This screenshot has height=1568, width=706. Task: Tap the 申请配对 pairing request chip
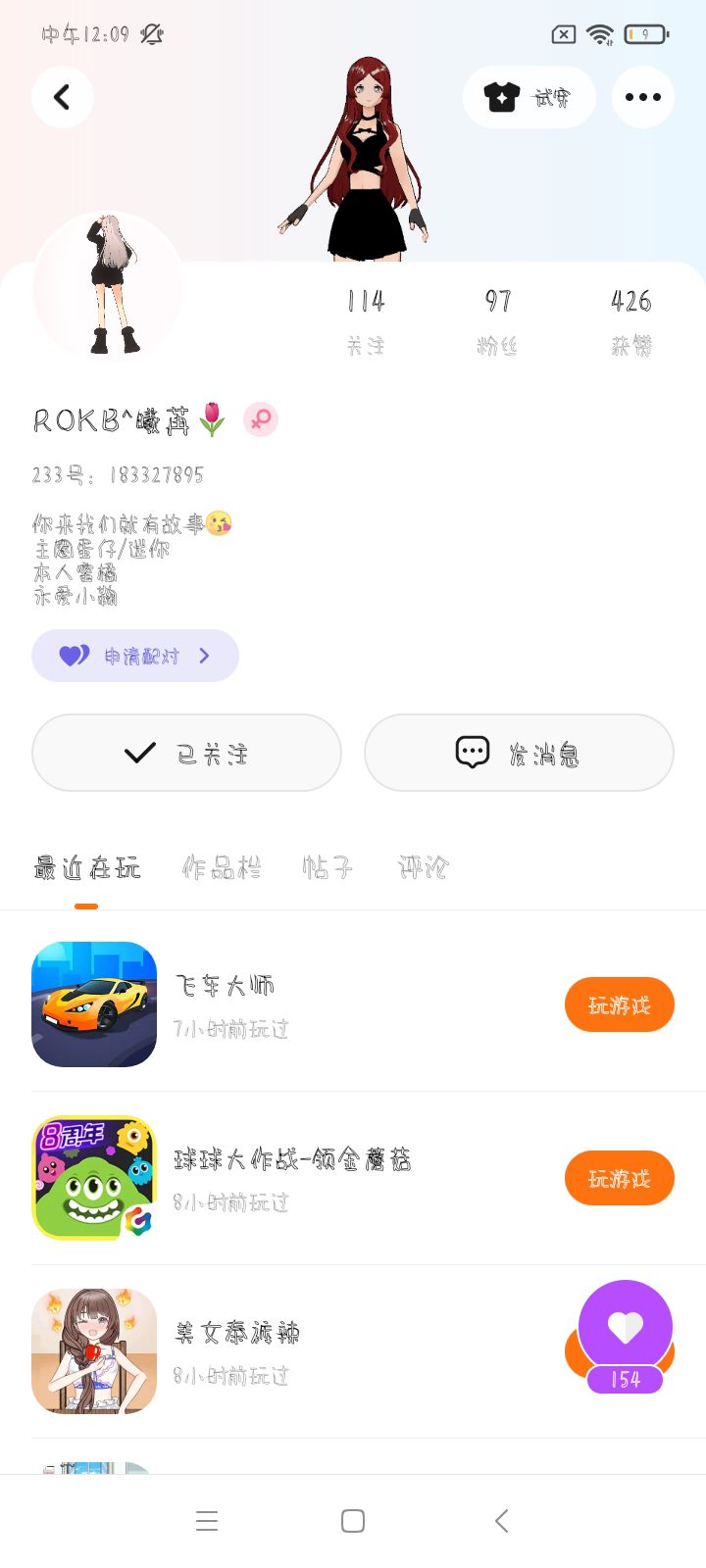coord(135,656)
